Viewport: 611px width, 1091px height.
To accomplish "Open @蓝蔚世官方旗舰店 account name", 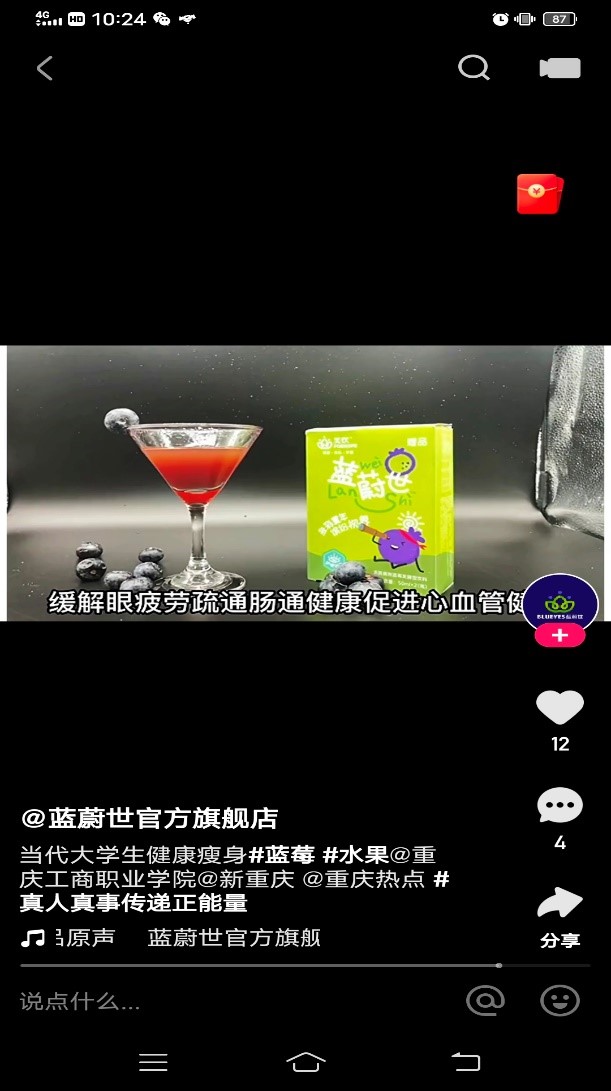I will coord(149,818).
